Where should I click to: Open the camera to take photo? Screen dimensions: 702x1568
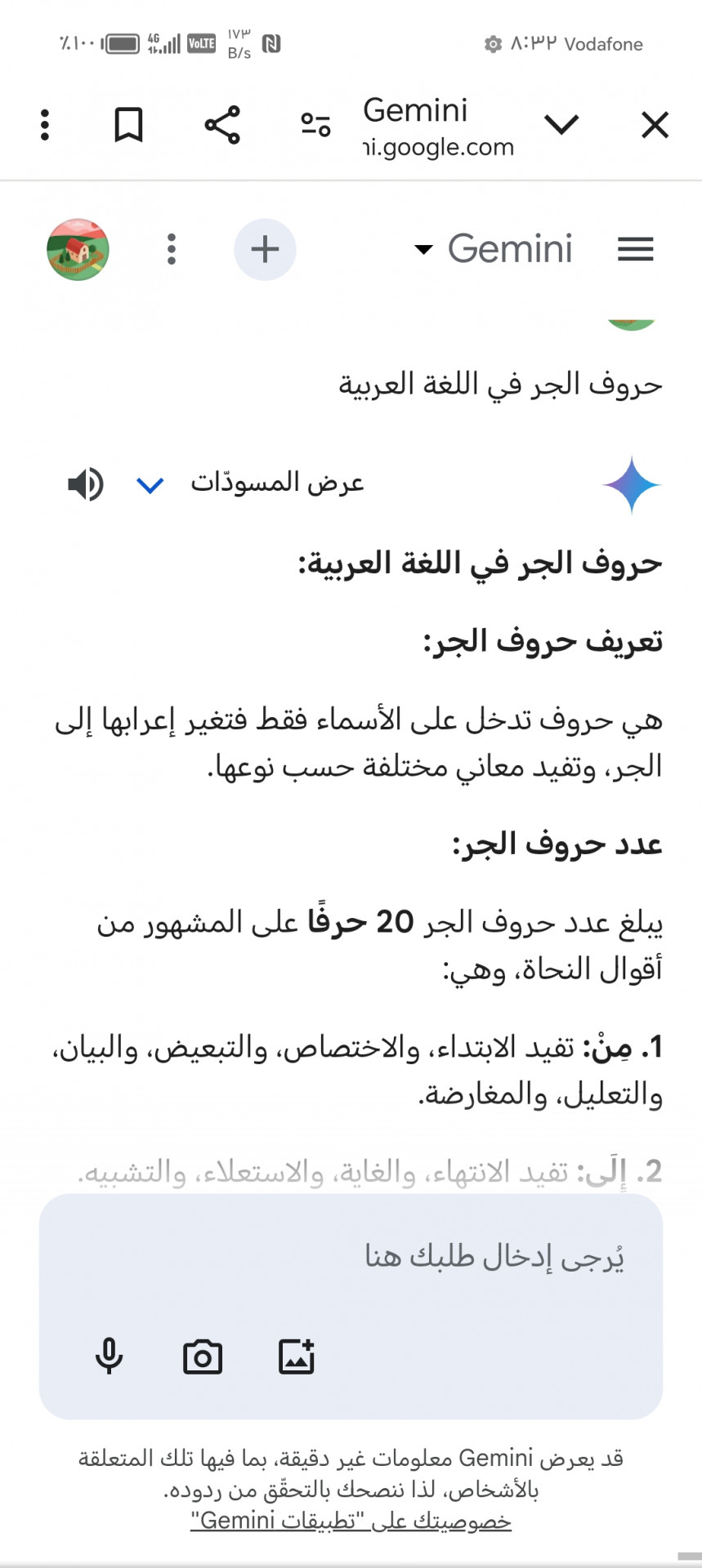pos(203,1357)
